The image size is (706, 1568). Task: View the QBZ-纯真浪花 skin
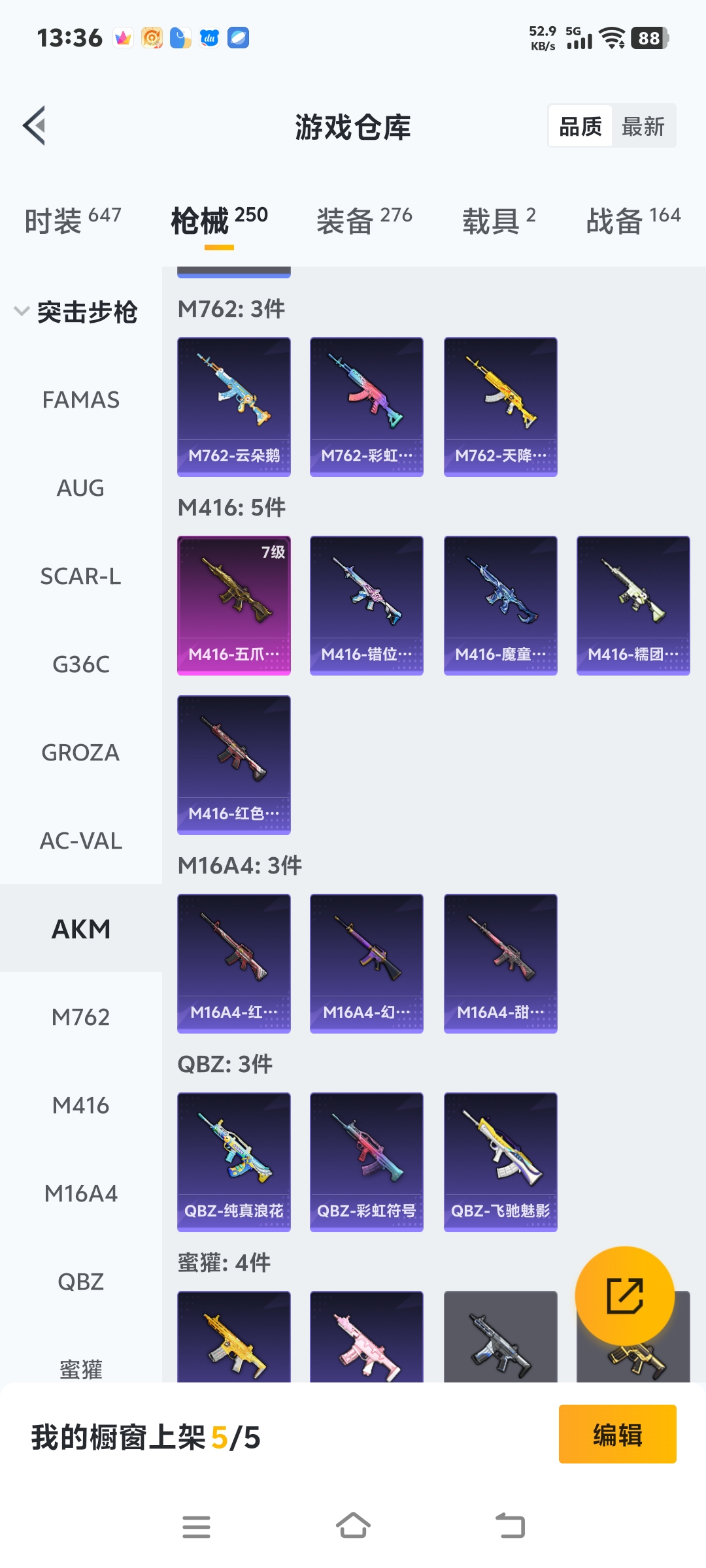tap(234, 1162)
